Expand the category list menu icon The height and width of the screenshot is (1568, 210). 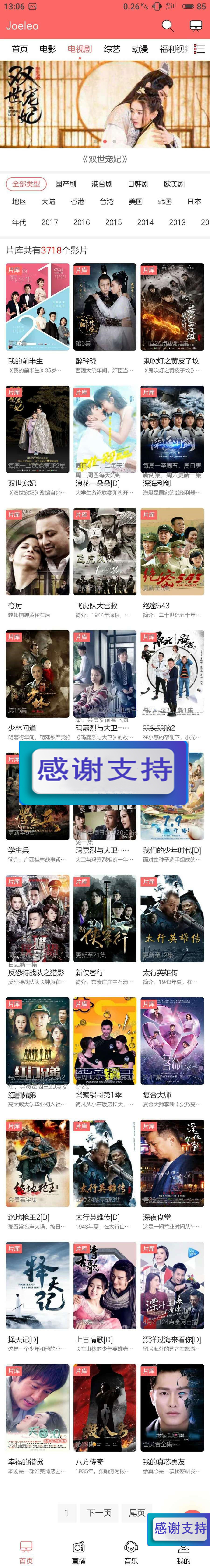pos(200,49)
